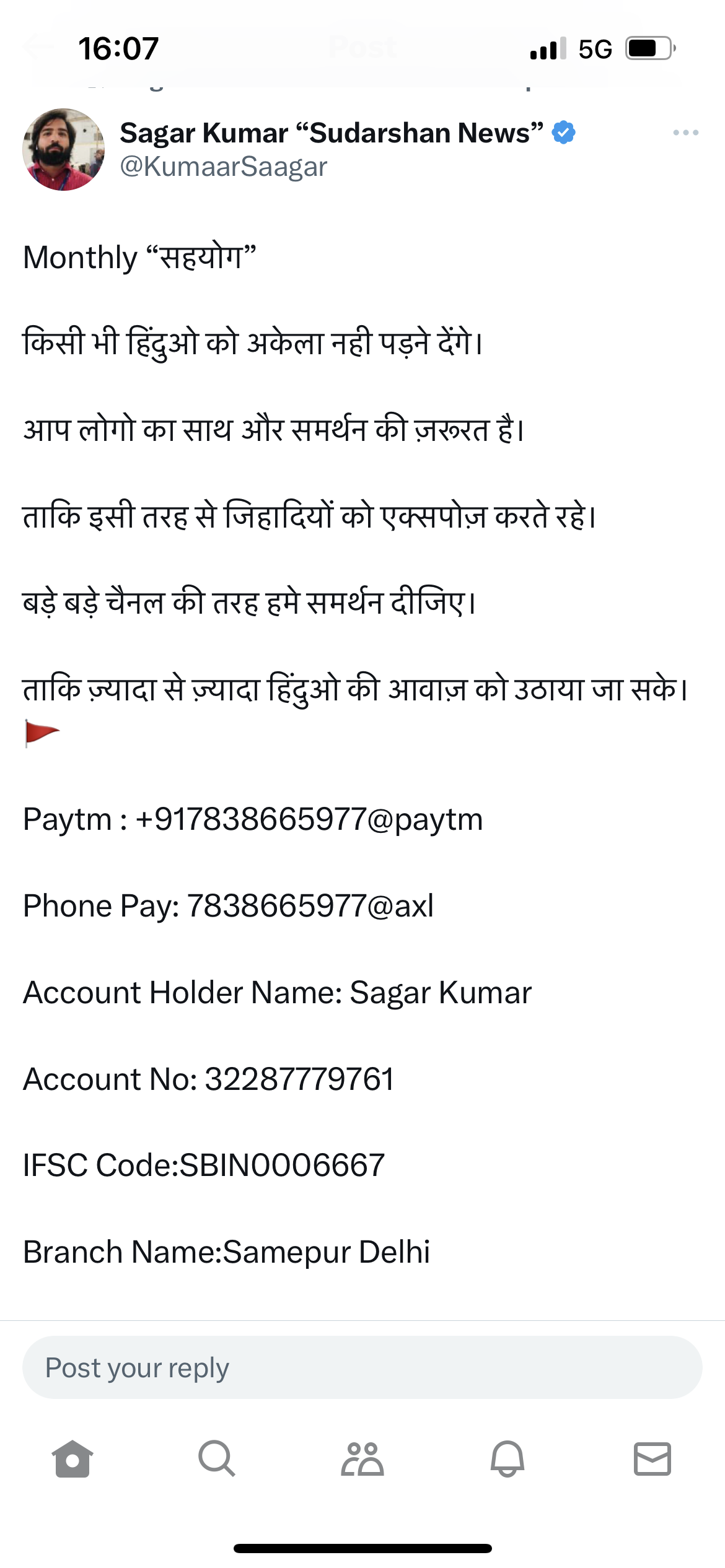The image size is (725, 1568).
Task: Open the @KumaarSaagar profile handle
Action: [x=223, y=167]
